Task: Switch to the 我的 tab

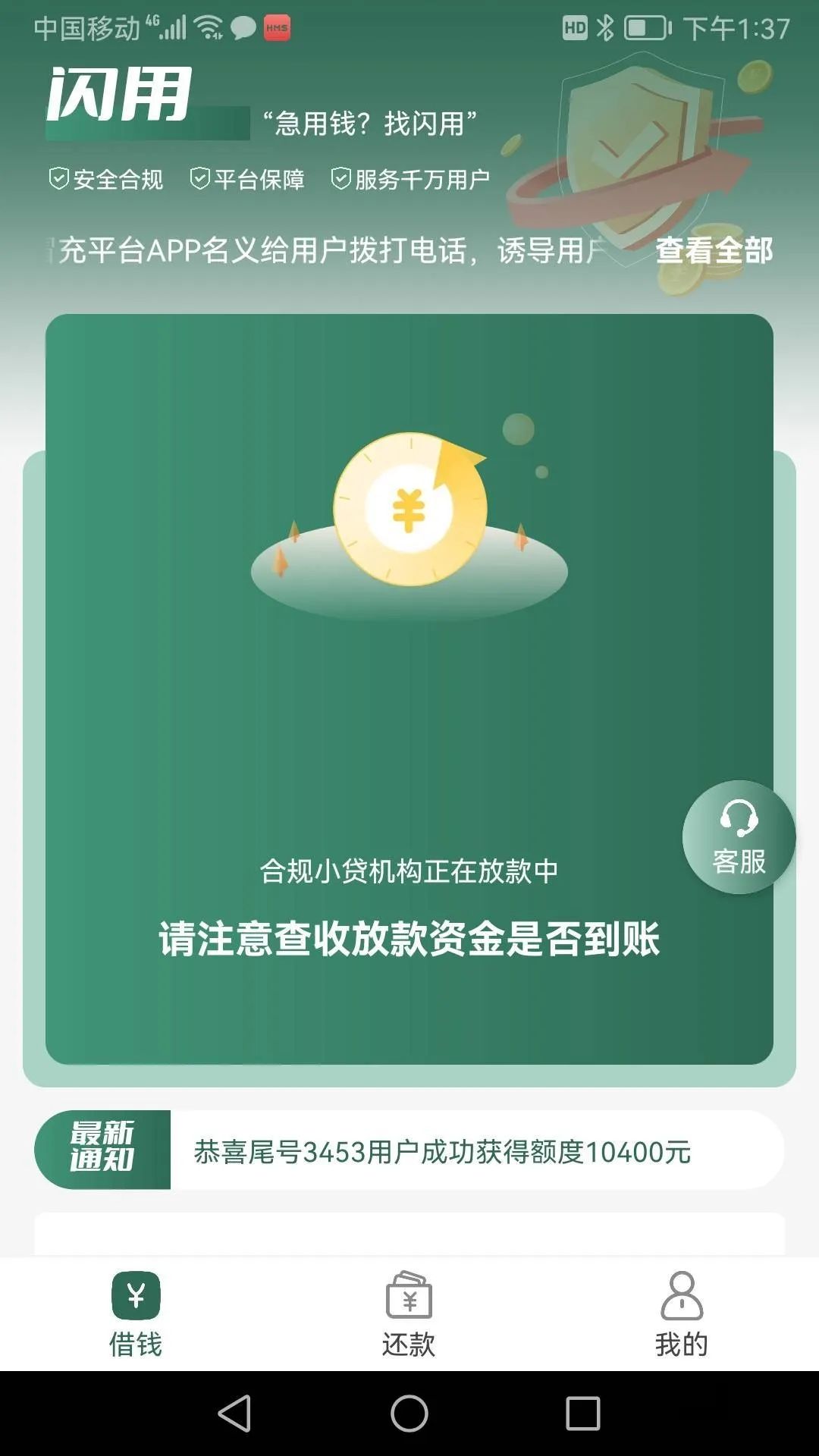Action: pos(682,1315)
